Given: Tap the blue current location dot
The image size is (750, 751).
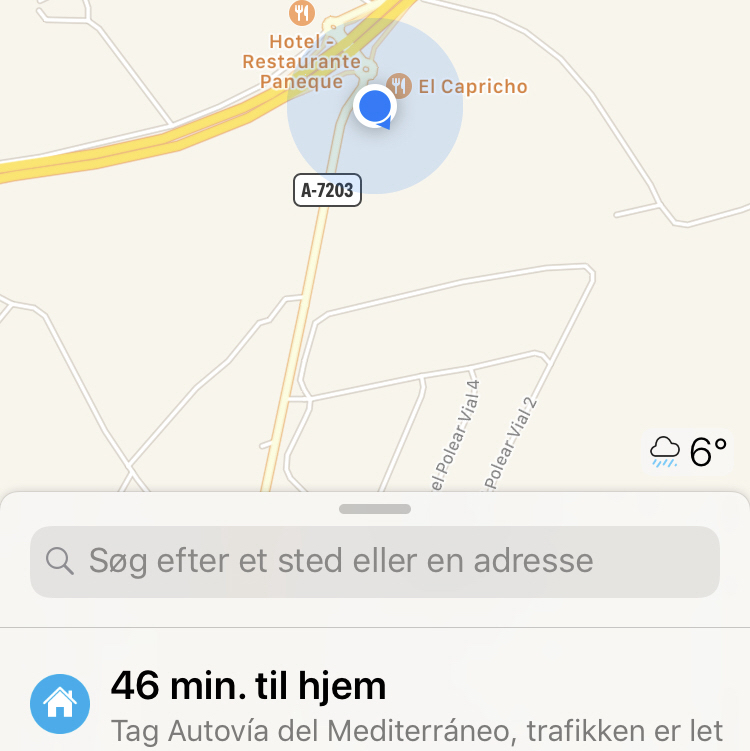Looking at the screenshot, I should point(374,106).
